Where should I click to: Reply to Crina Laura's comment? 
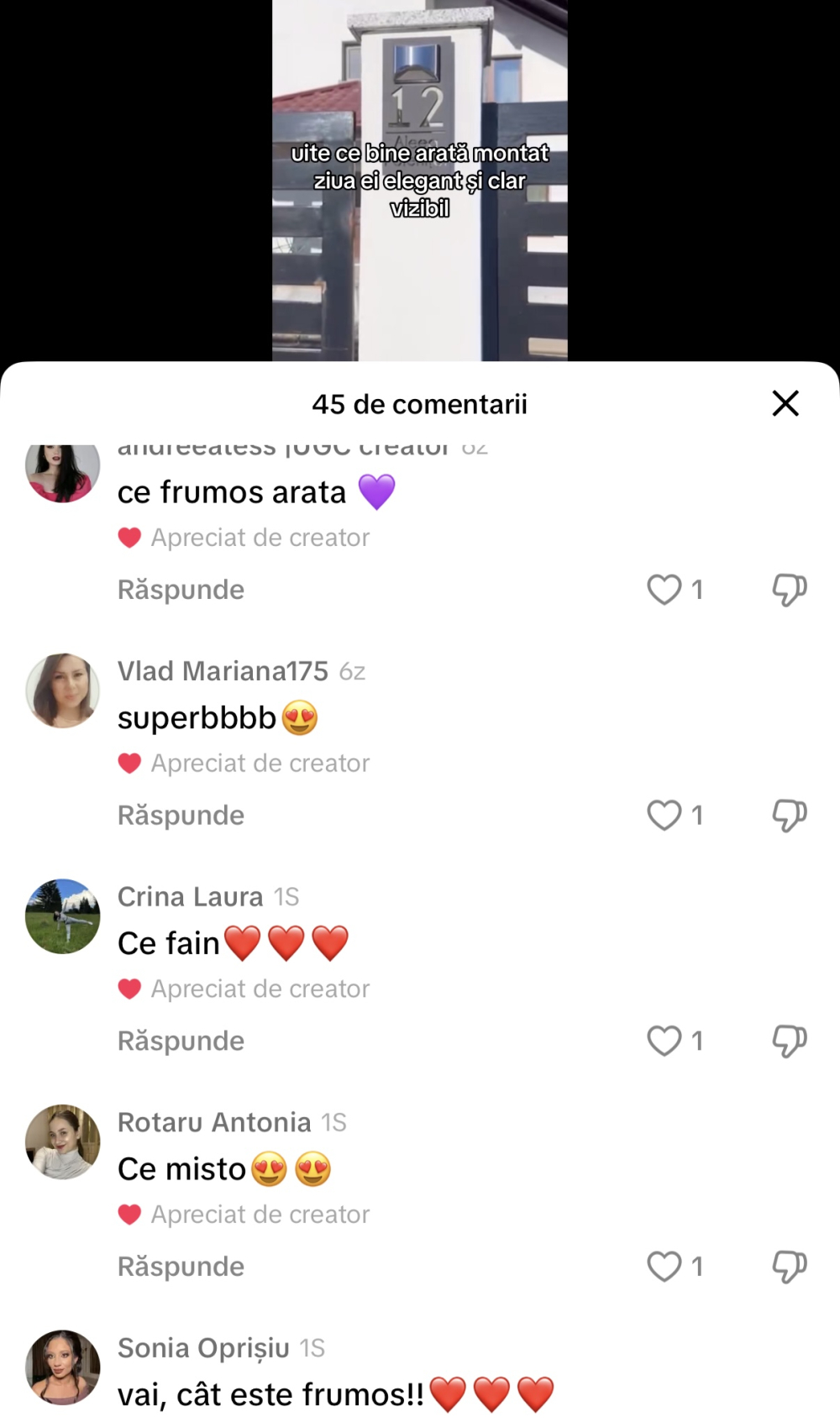pyautogui.click(x=181, y=1041)
